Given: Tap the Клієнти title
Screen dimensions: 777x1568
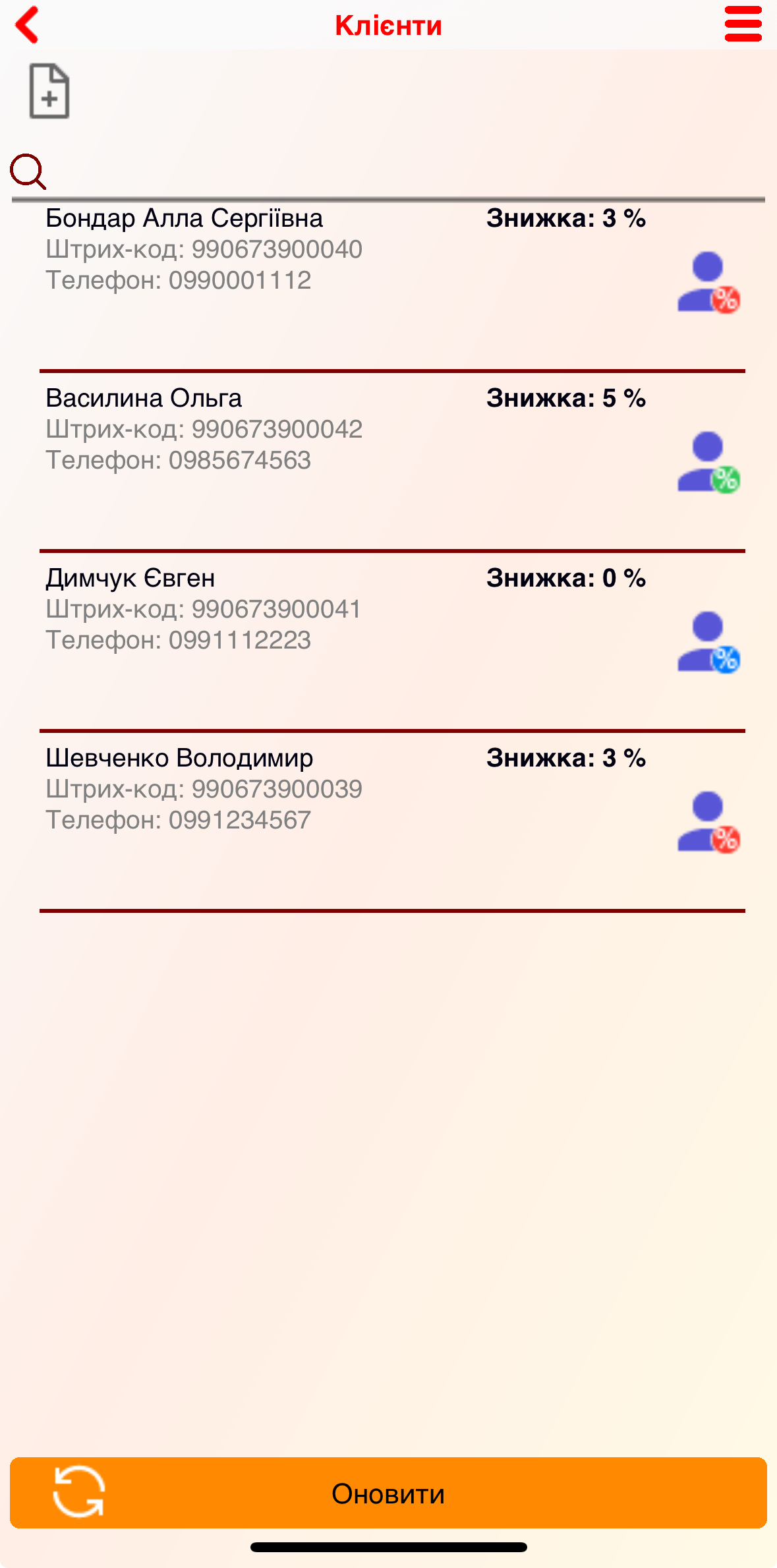Looking at the screenshot, I should point(389,25).
